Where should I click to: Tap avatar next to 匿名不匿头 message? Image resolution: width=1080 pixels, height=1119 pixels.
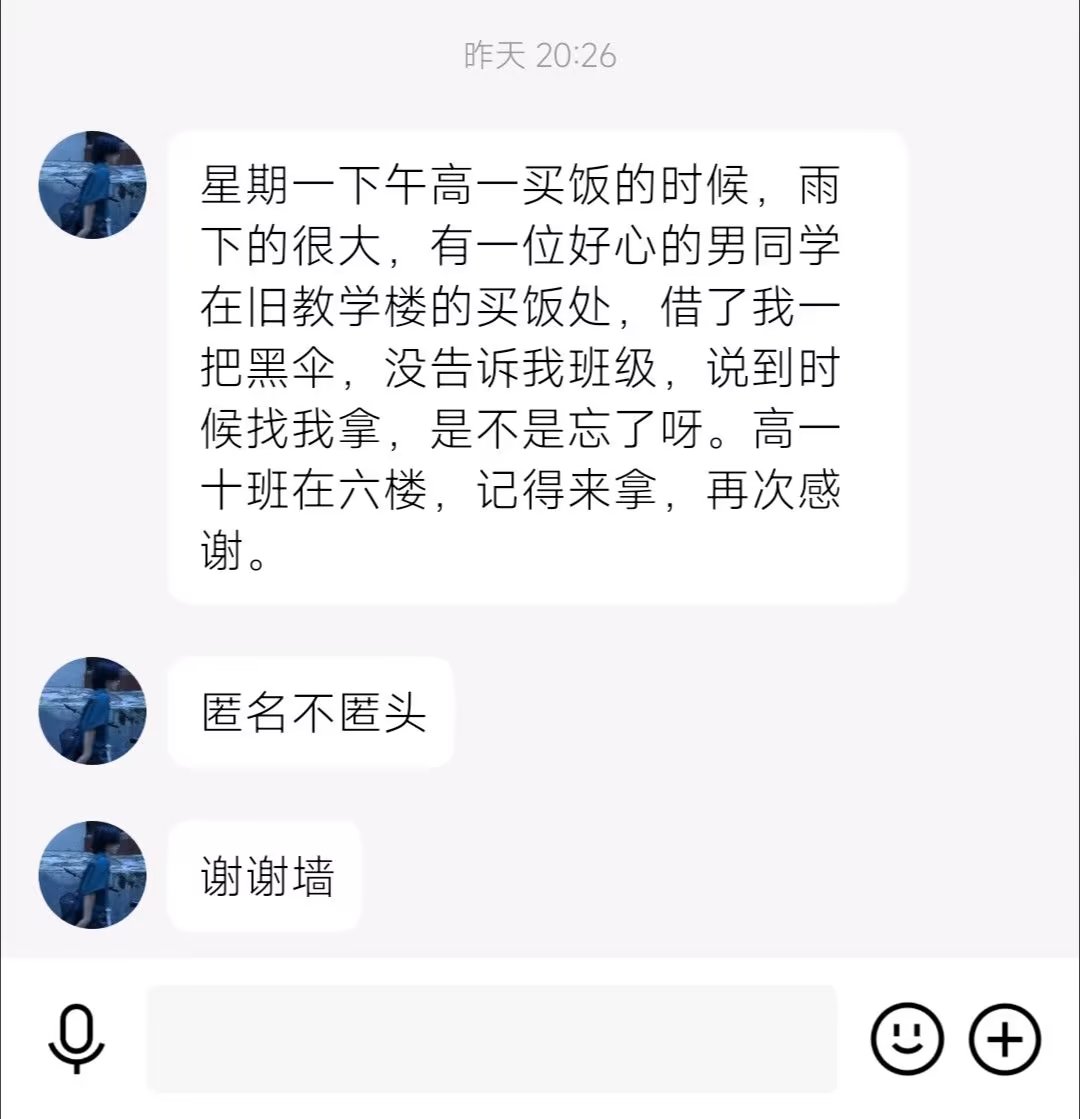point(92,711)
